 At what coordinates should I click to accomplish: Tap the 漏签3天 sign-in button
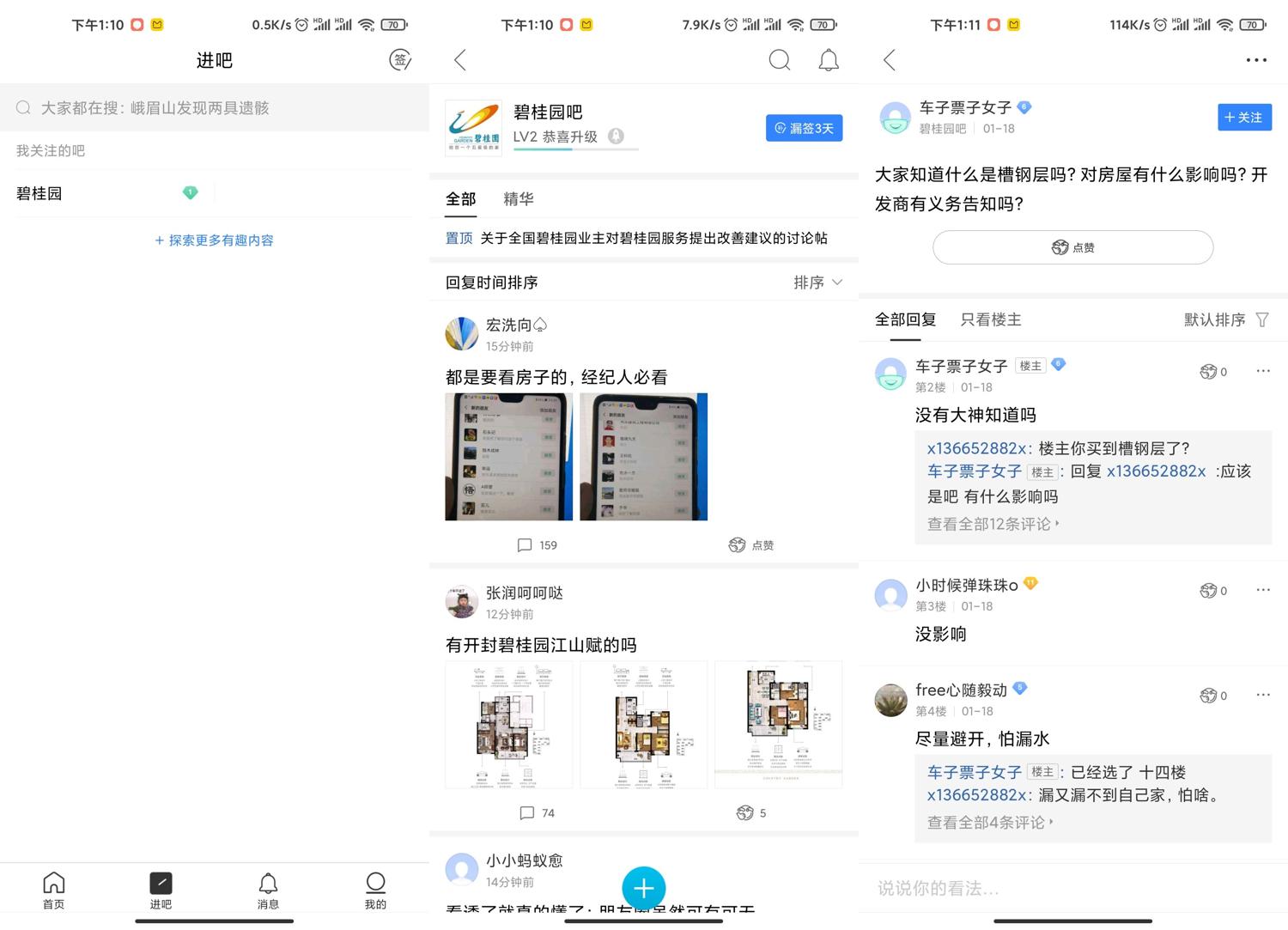[804, 128]
